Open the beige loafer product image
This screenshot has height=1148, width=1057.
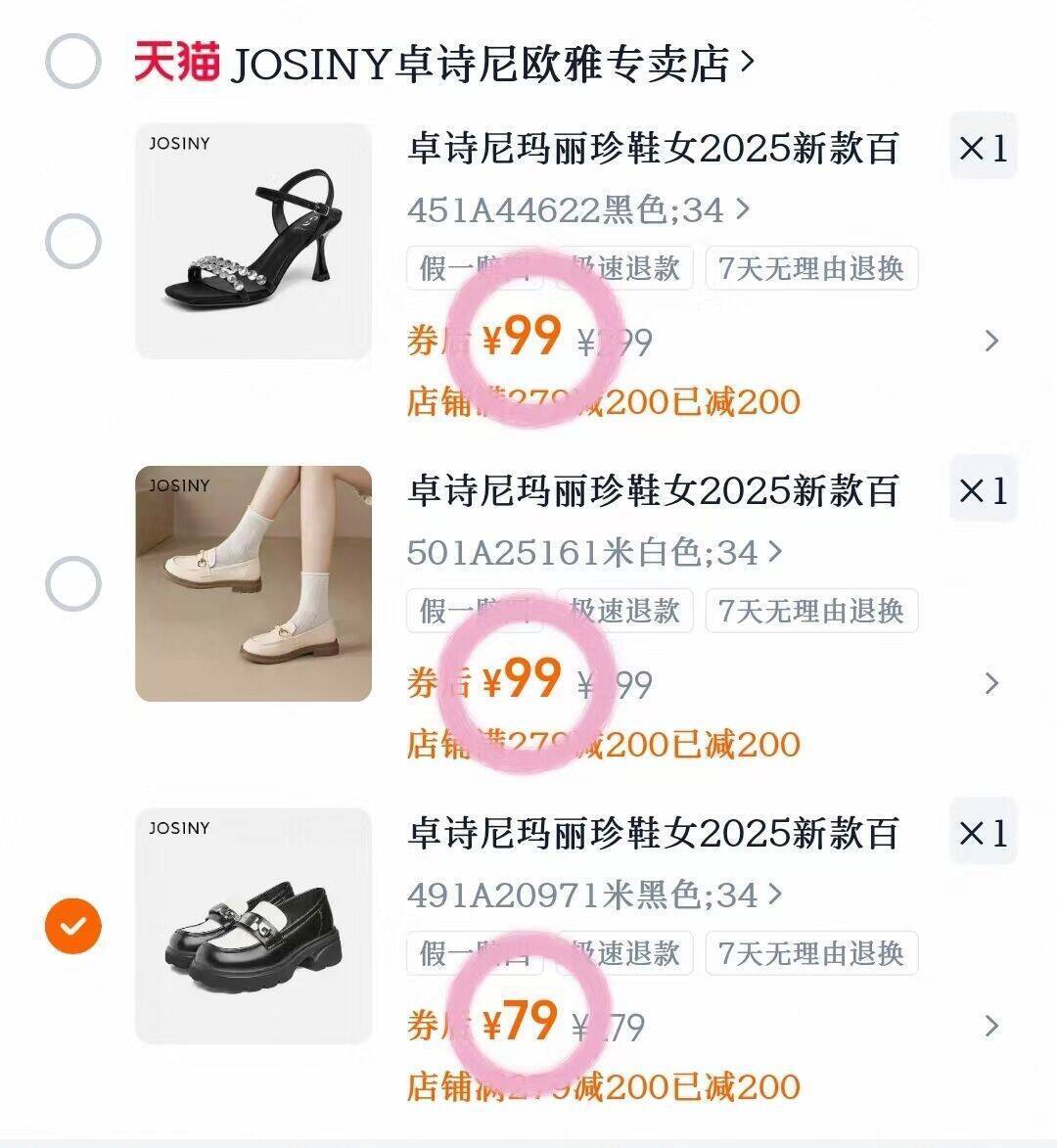tap(253, 583)
